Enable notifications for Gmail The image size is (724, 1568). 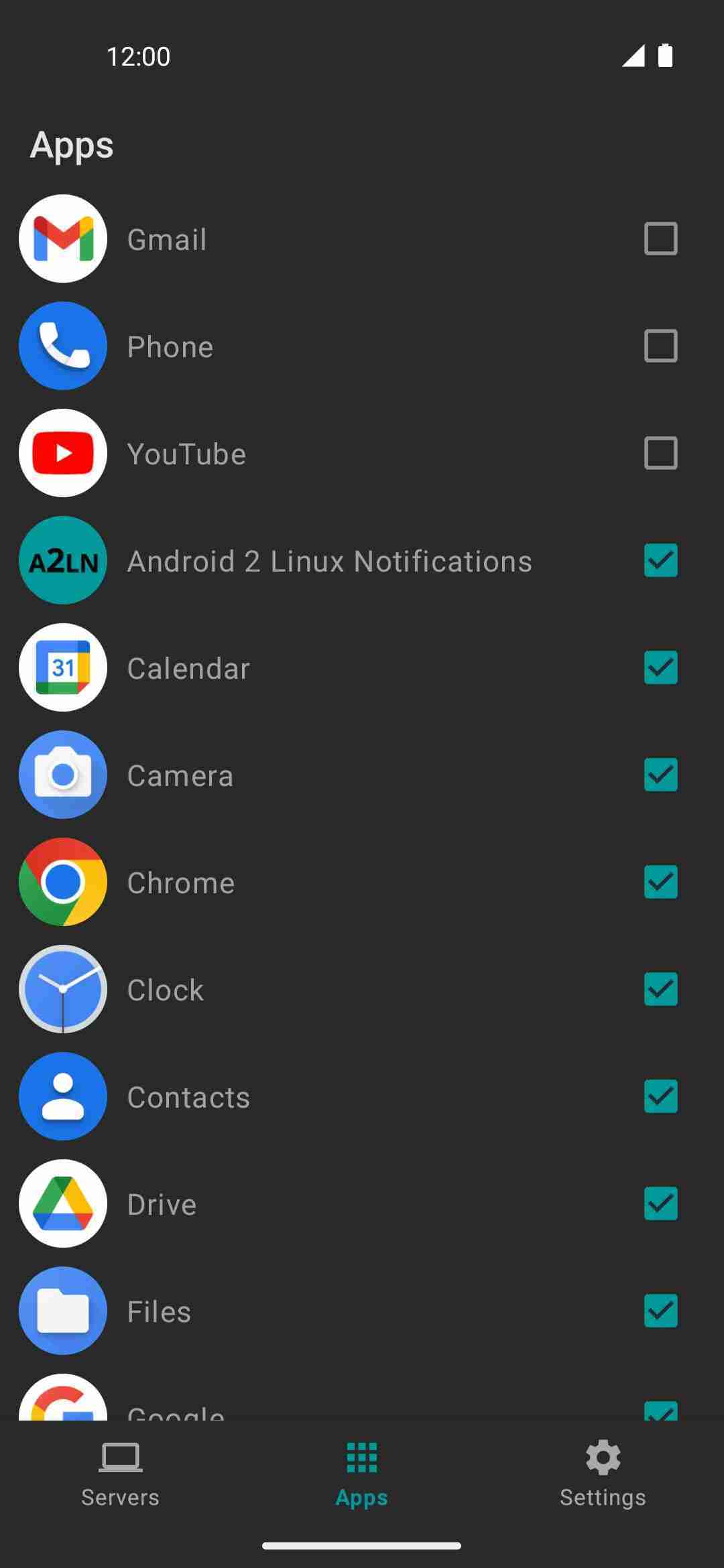(x=661, y=239)
